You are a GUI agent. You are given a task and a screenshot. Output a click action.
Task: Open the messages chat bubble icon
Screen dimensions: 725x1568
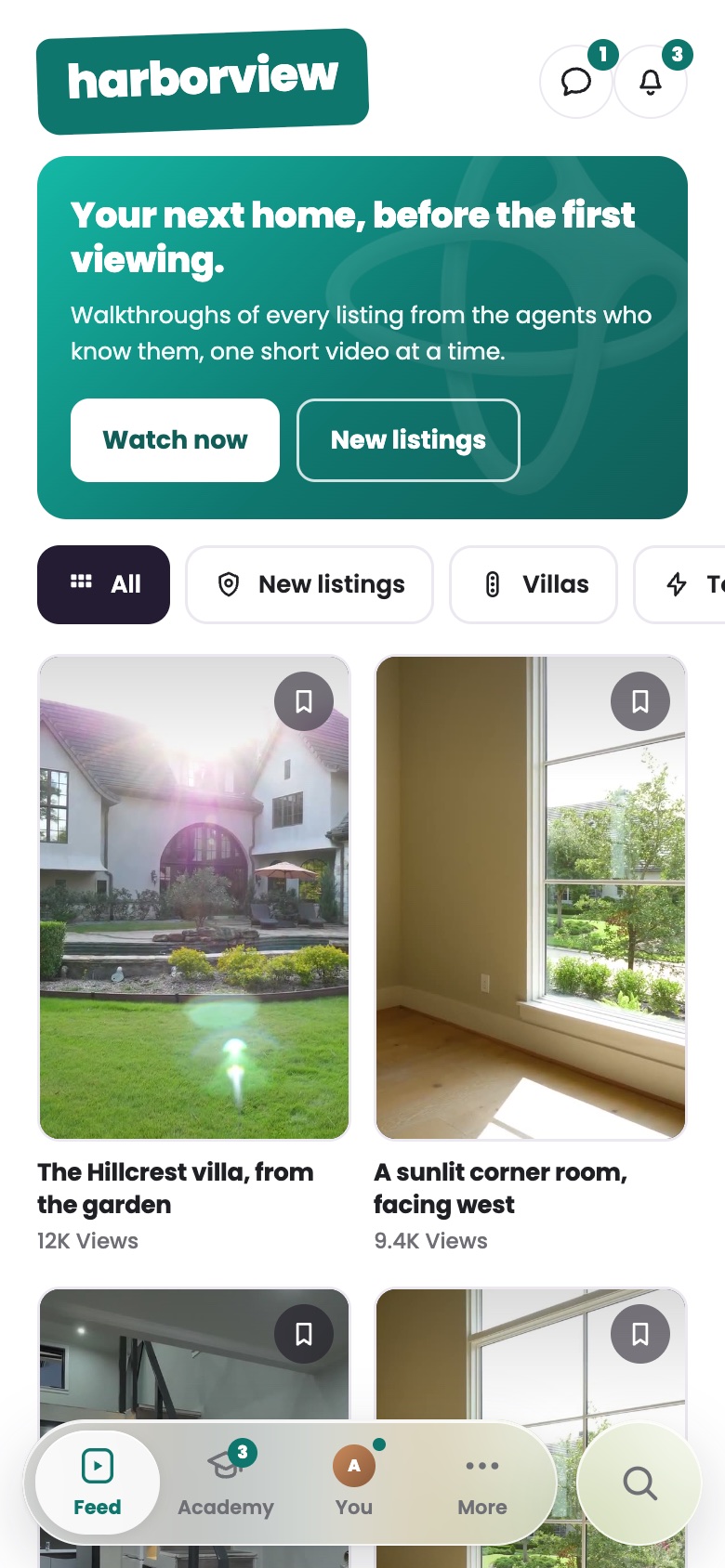576,82
